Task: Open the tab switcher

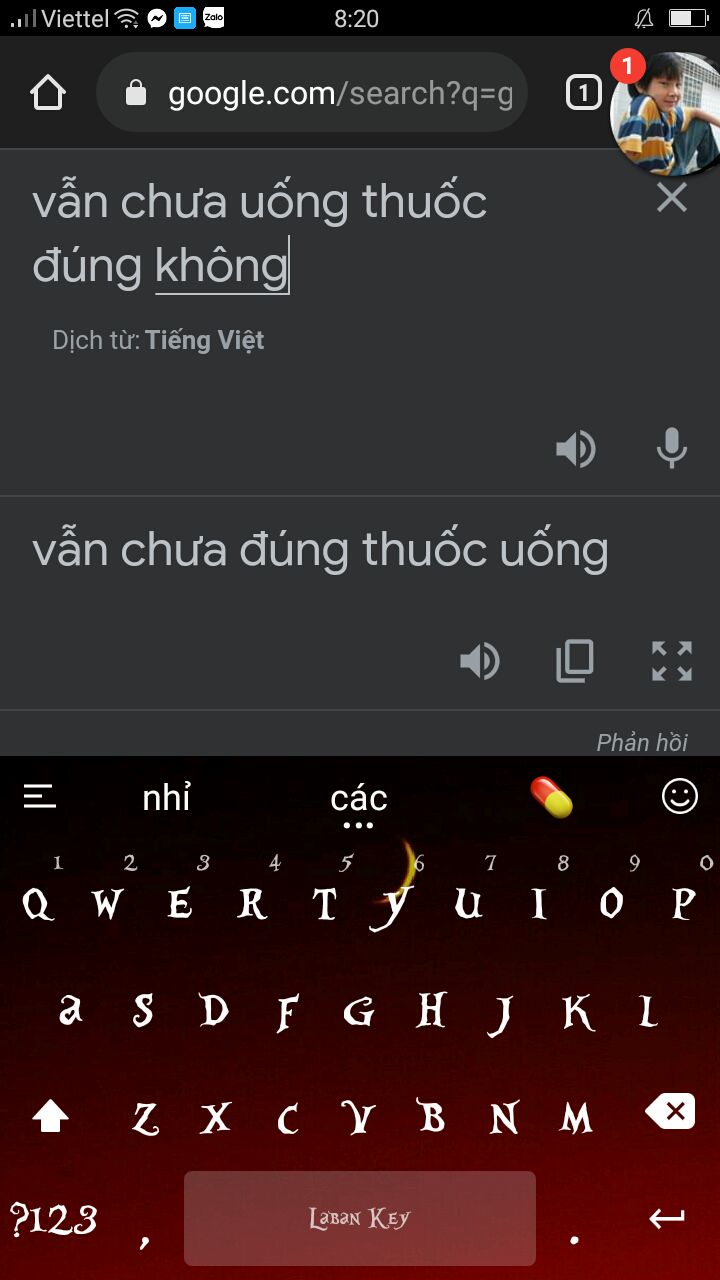Action: pyautogui.click(x=583, y=94)
